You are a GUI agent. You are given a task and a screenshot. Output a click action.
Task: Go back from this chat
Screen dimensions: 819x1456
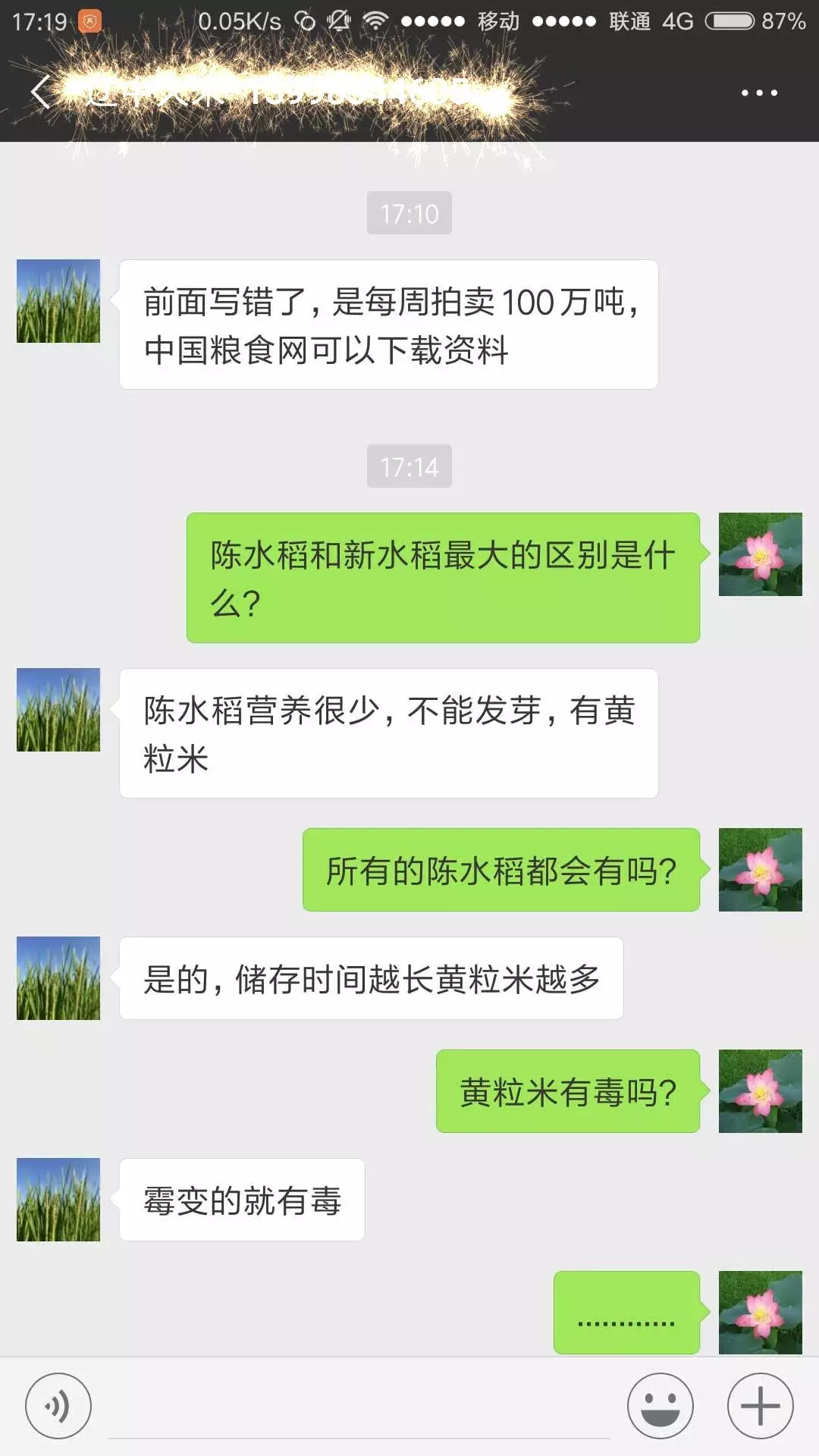(x=39, y=93)
